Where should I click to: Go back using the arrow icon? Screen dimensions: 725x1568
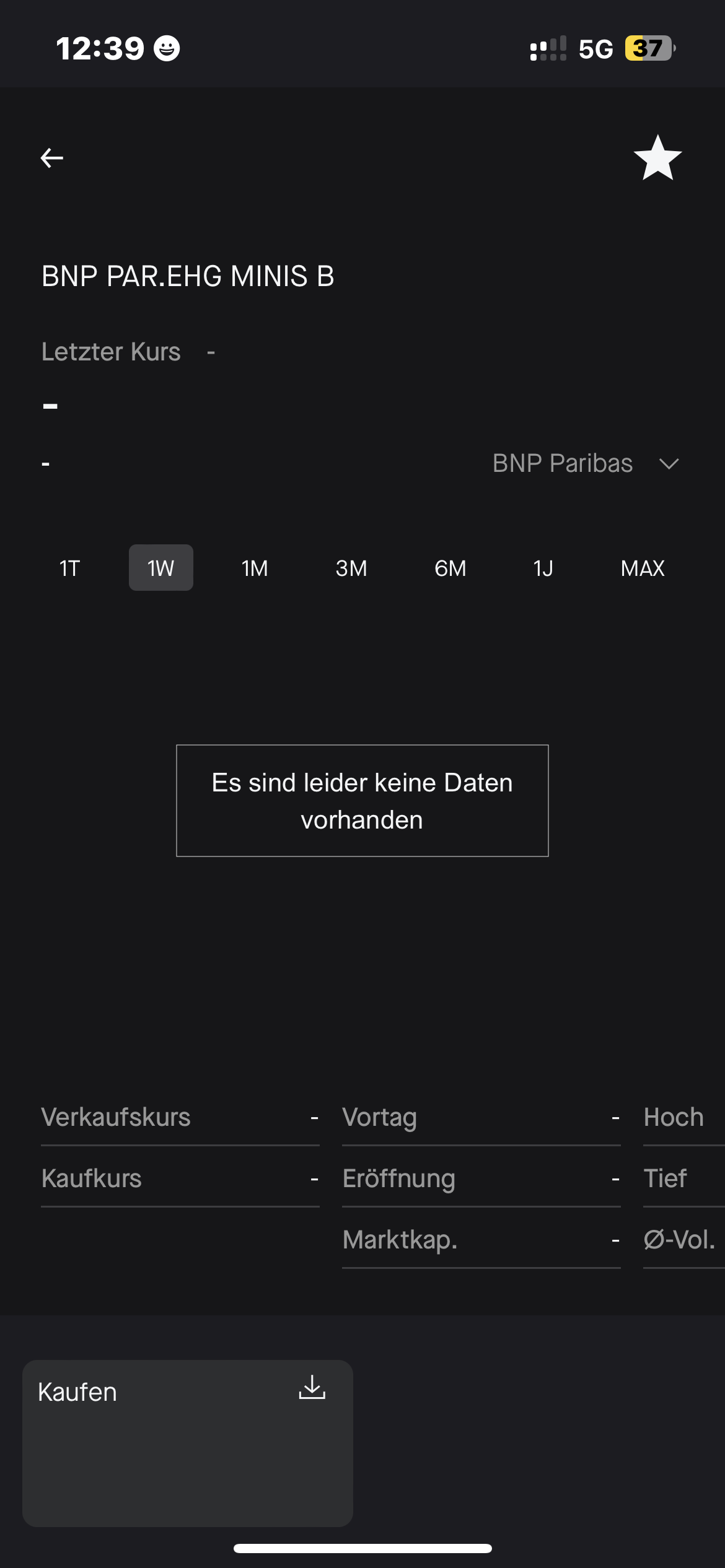click(x=52, y=158)
